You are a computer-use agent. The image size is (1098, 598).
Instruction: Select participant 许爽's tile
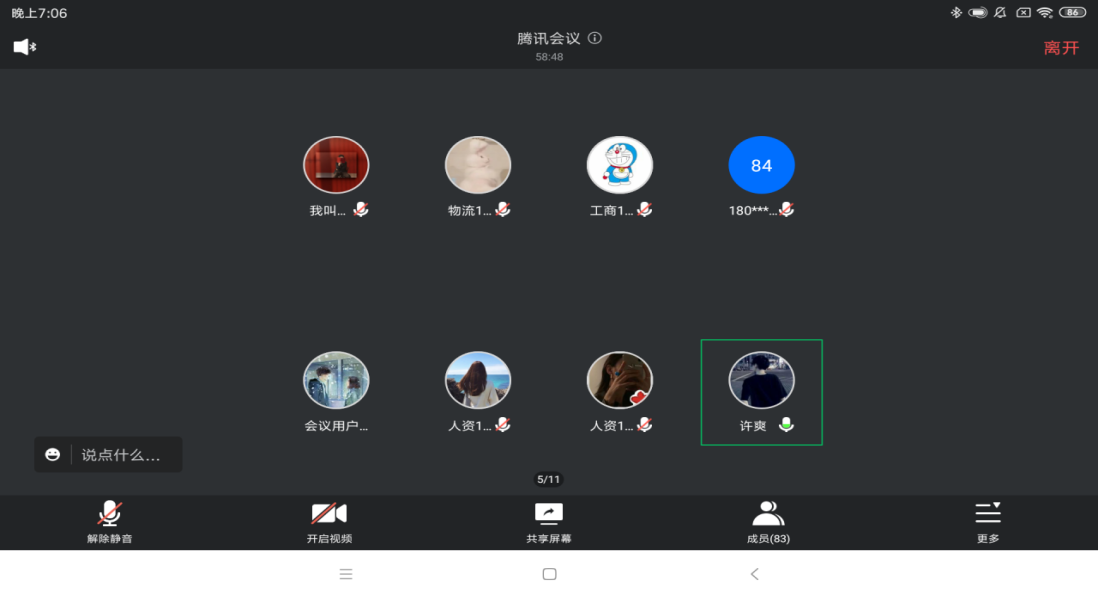pos(761,392)
